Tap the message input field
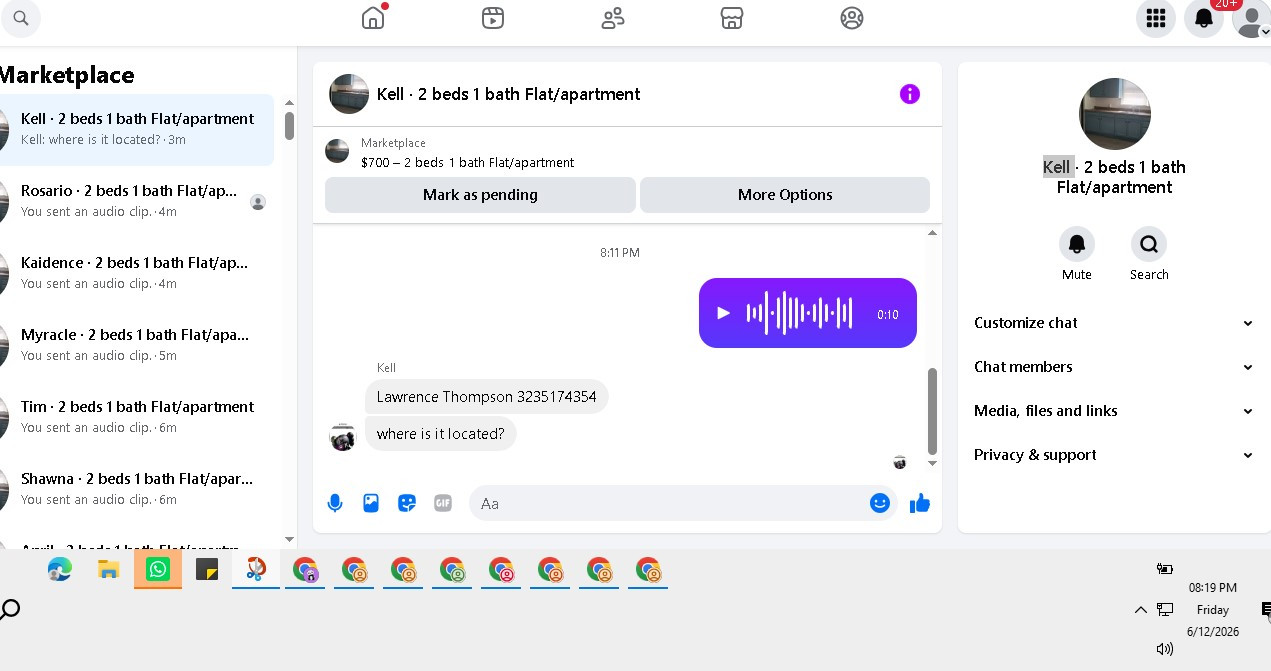 point(670,503)
